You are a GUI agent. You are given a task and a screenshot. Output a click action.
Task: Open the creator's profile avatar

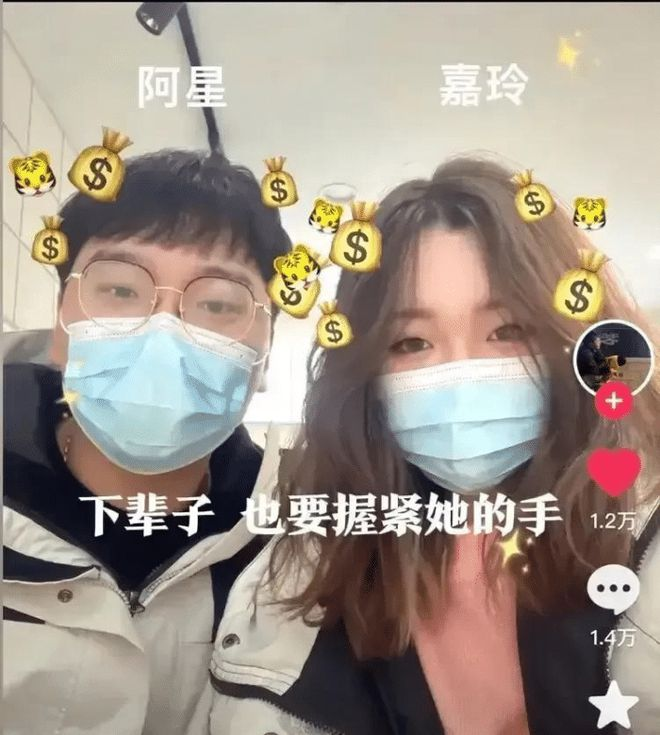pyautogui.click(x=613, y=358)
